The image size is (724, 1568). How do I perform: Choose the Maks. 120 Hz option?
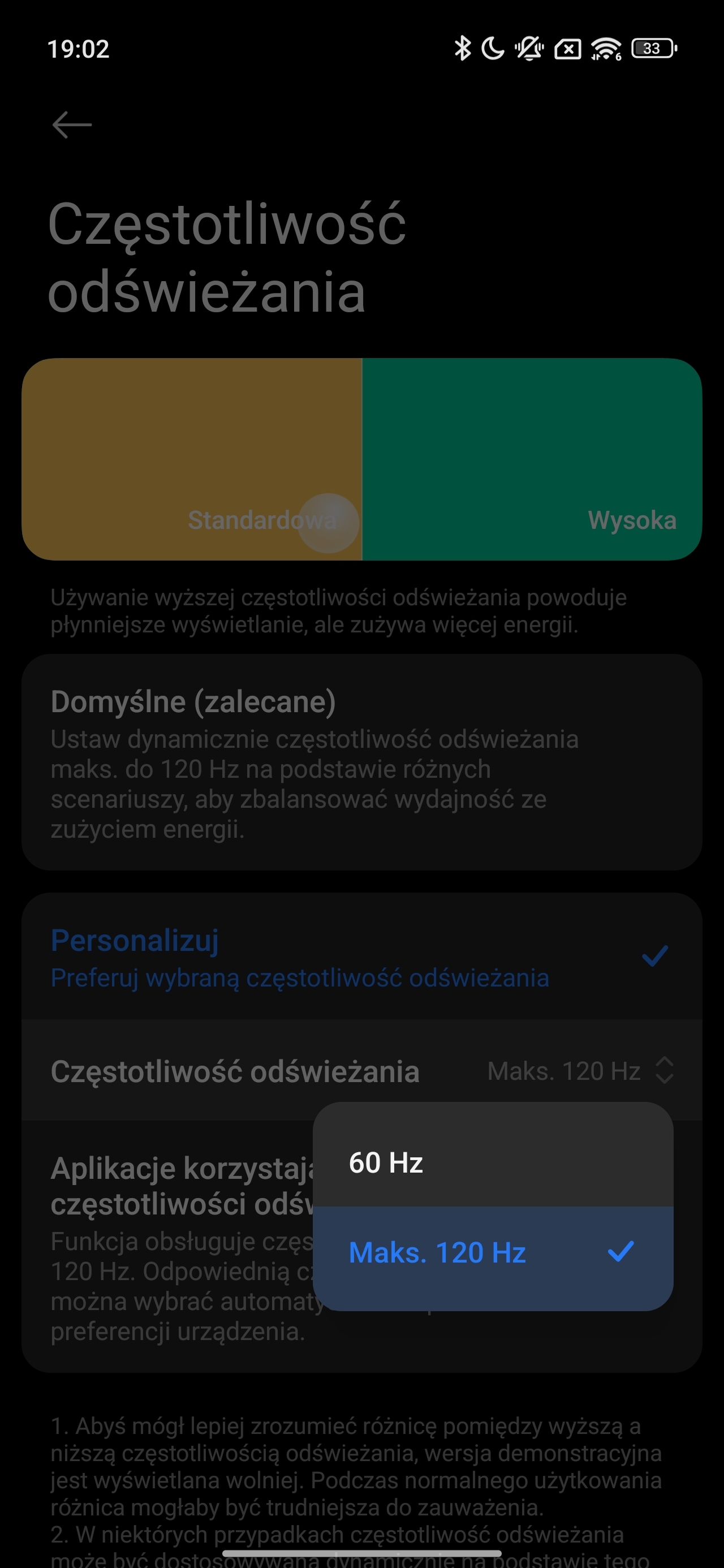[492, 1252]
